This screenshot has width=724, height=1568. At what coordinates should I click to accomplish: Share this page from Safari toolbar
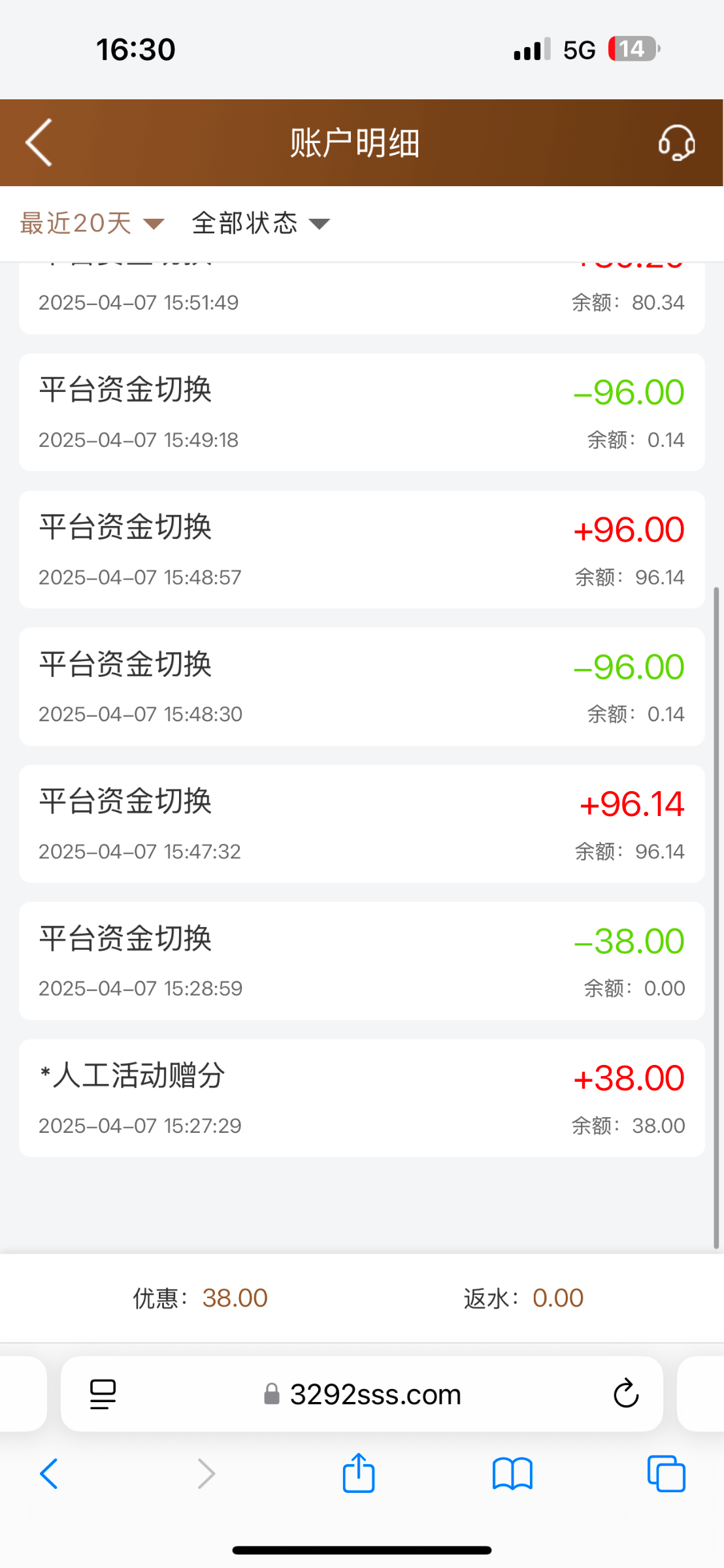tap(359, 1474)
